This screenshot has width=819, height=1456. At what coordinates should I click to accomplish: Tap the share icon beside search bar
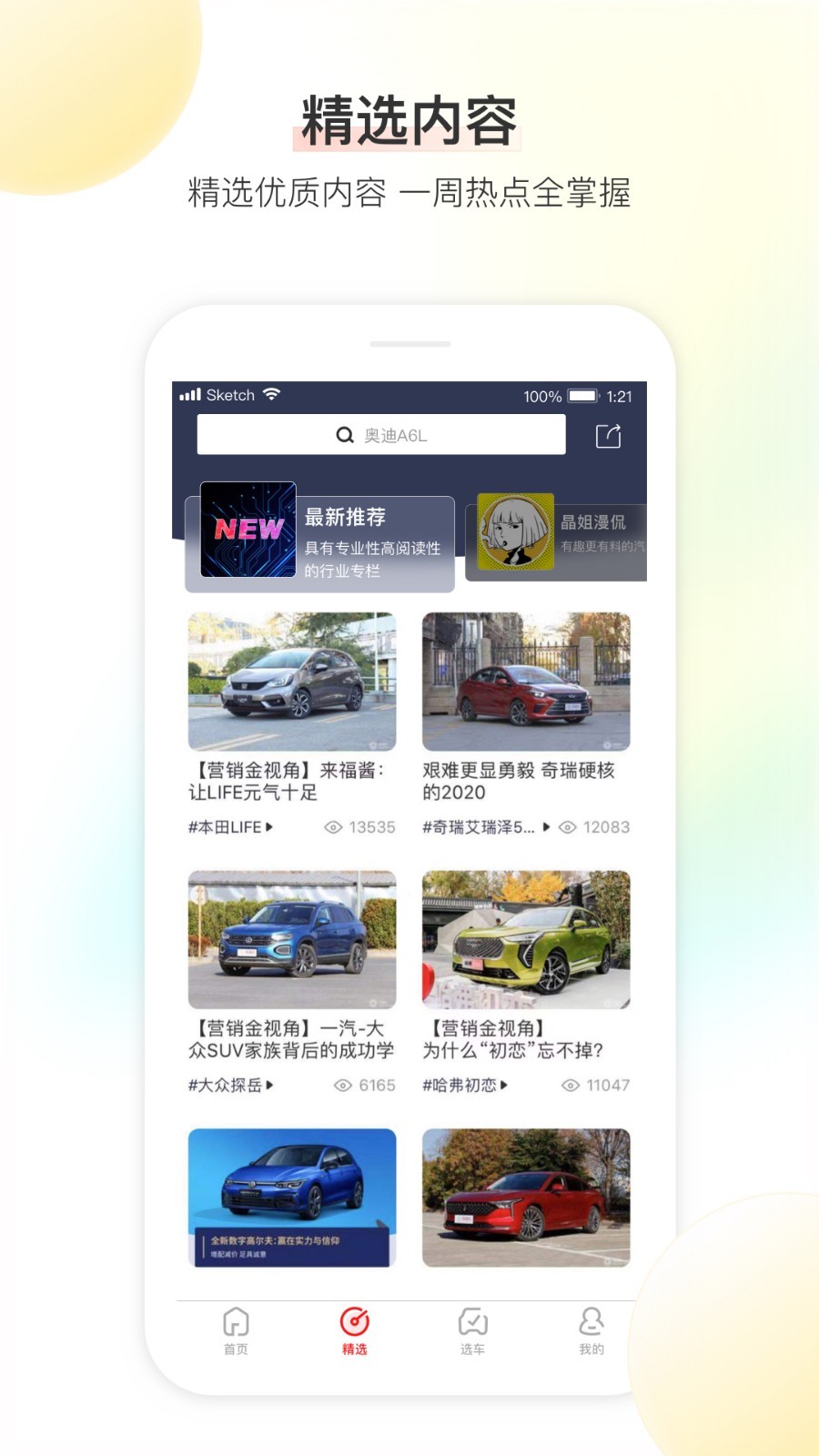608,436
